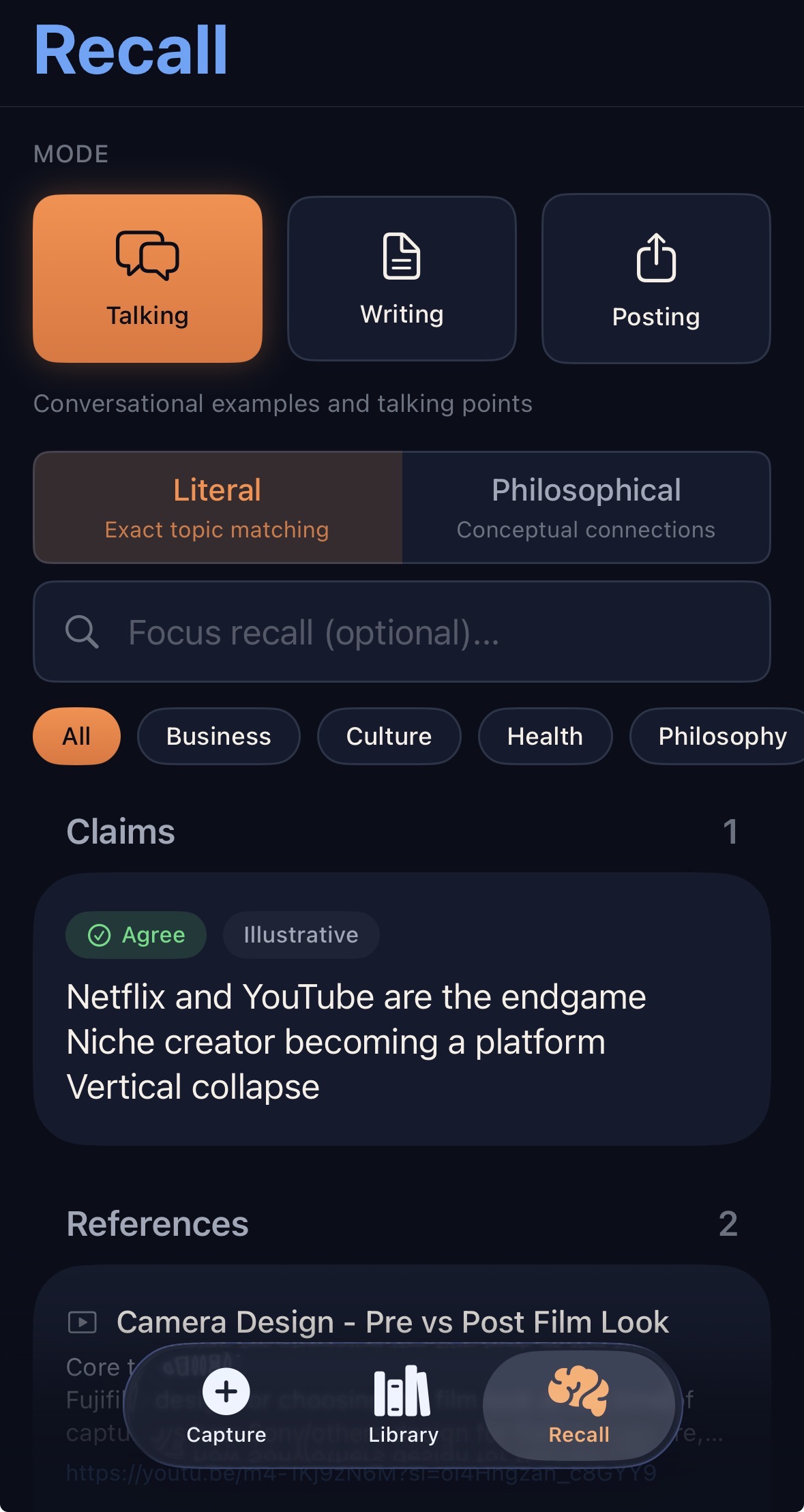Click the Illustrative tag on the claim
804x1512 pixels.
tap(301, 935)
